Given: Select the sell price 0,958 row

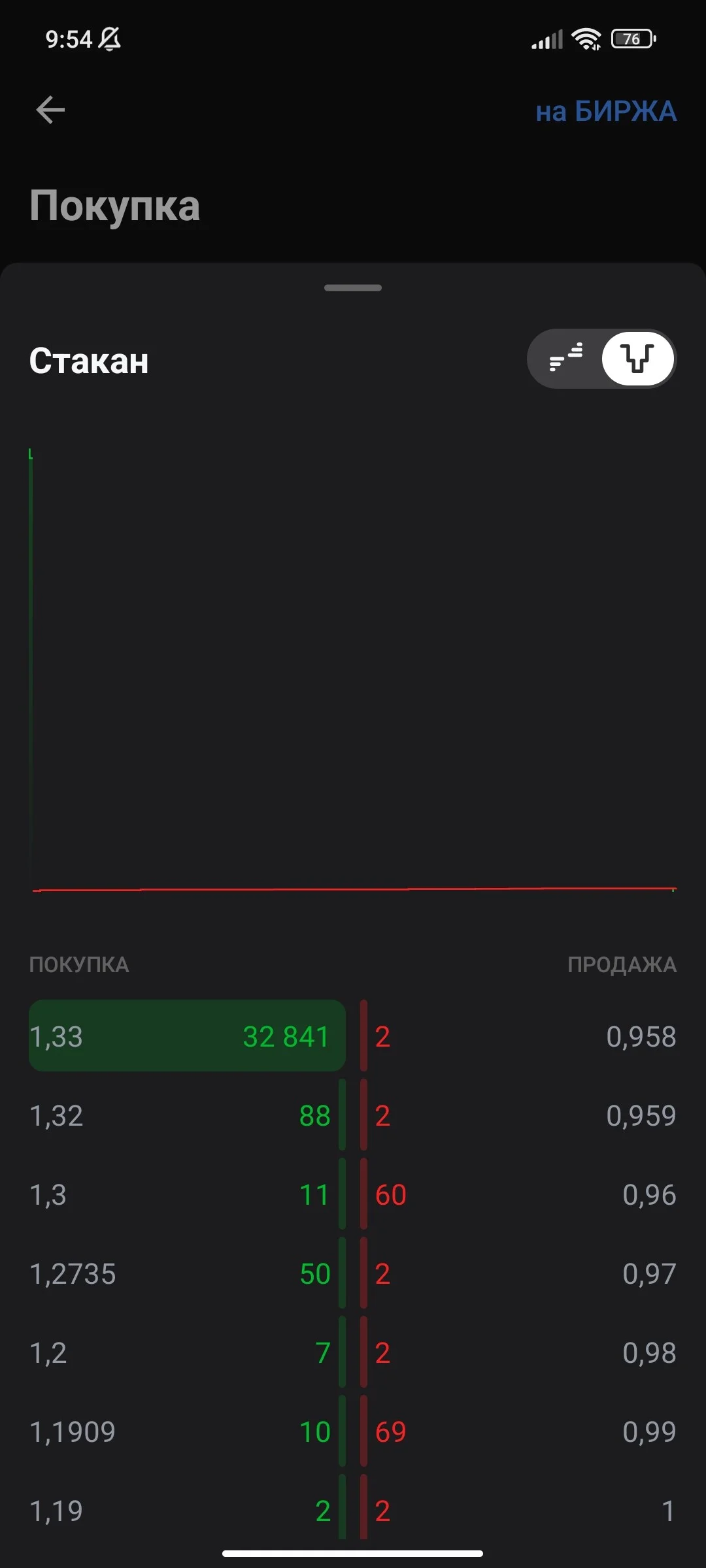Looking at the screenshot, I should (x=518, y=1036).
